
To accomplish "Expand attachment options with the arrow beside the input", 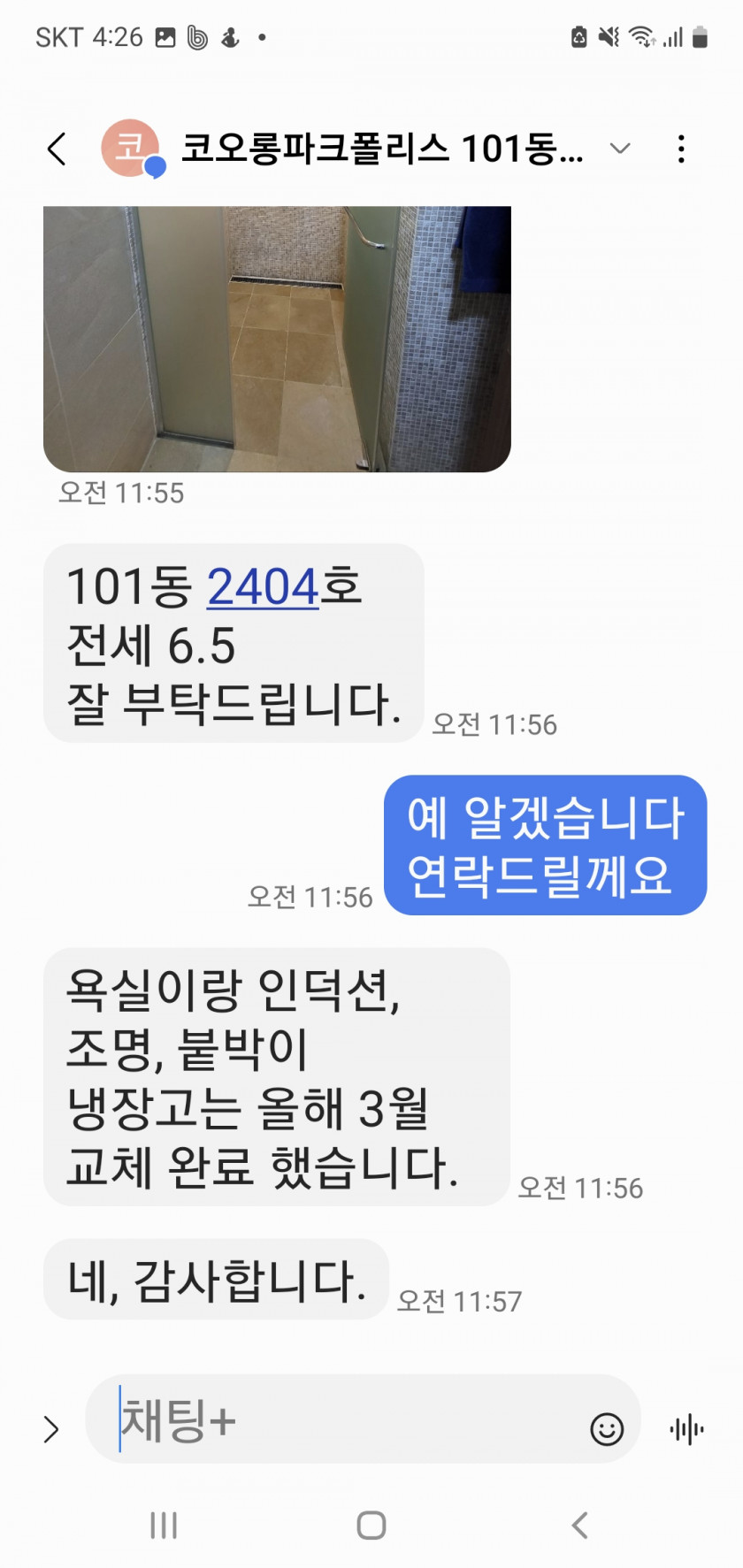I will pyautogui.click(x=51, y=1429).
